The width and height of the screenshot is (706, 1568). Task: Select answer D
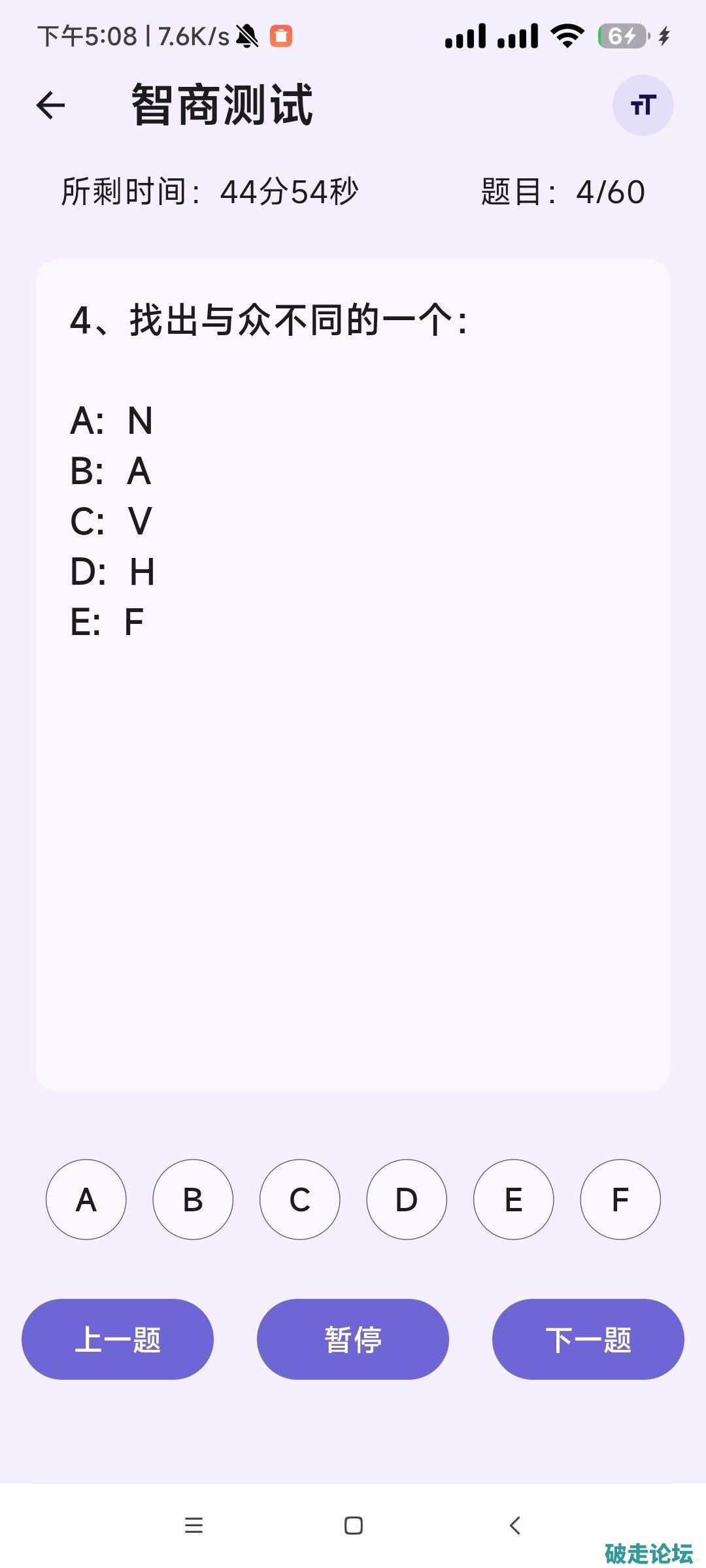pyautogui.click(x=407, y=1200)
